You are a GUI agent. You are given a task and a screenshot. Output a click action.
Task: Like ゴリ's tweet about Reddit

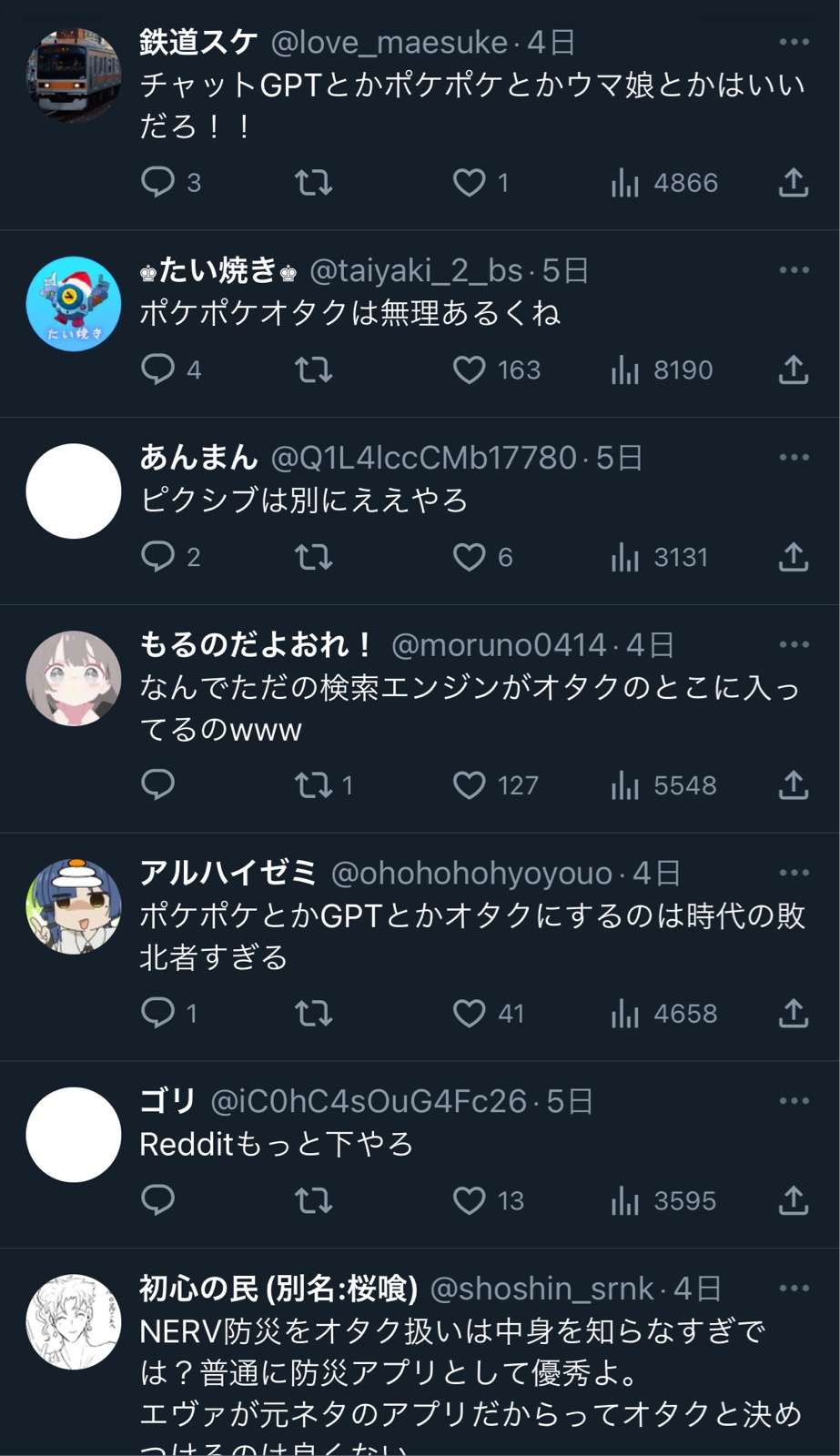[x=470, y=1200]
